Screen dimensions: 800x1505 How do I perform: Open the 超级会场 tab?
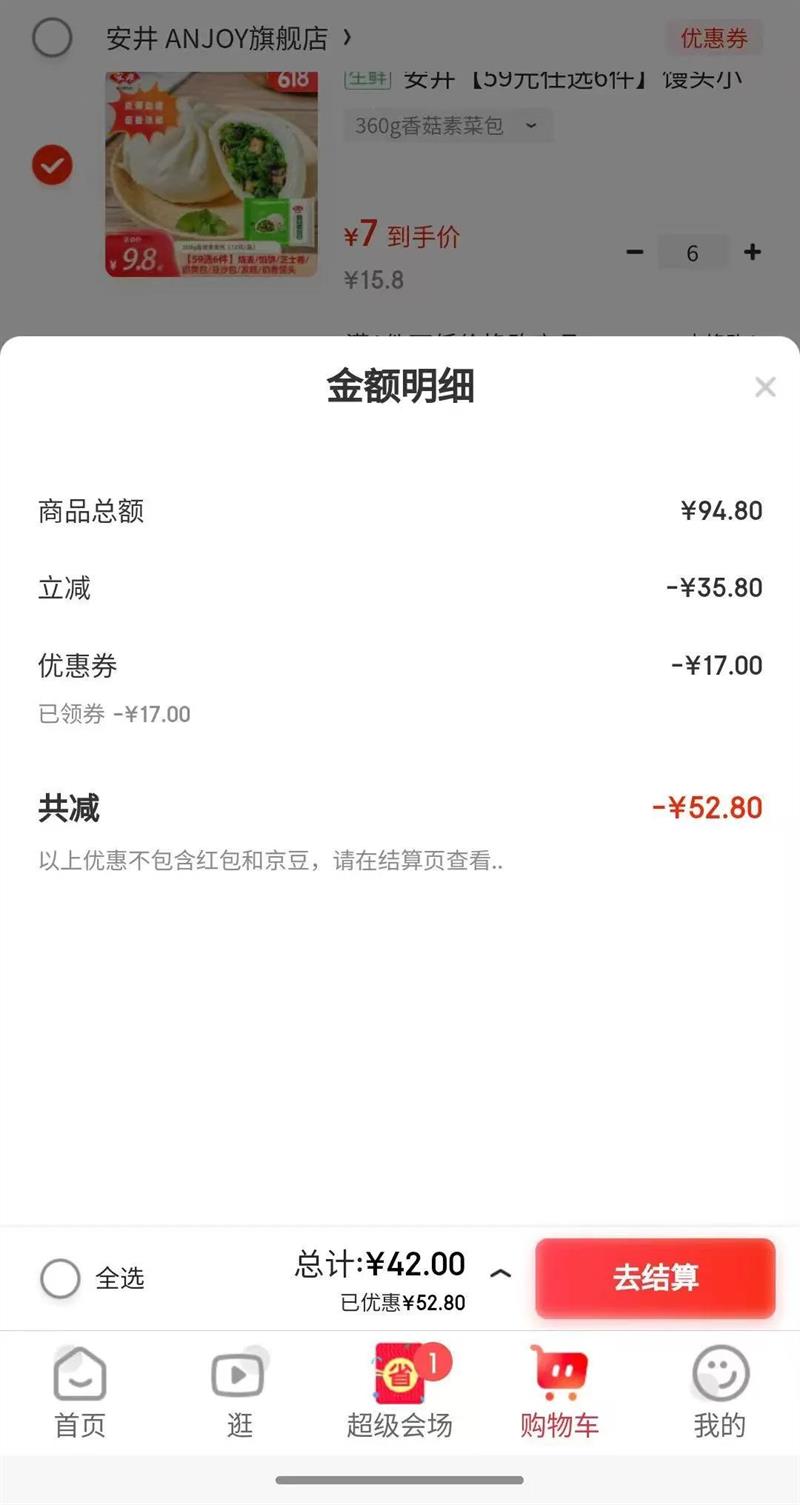click(x=400, y=1391)
